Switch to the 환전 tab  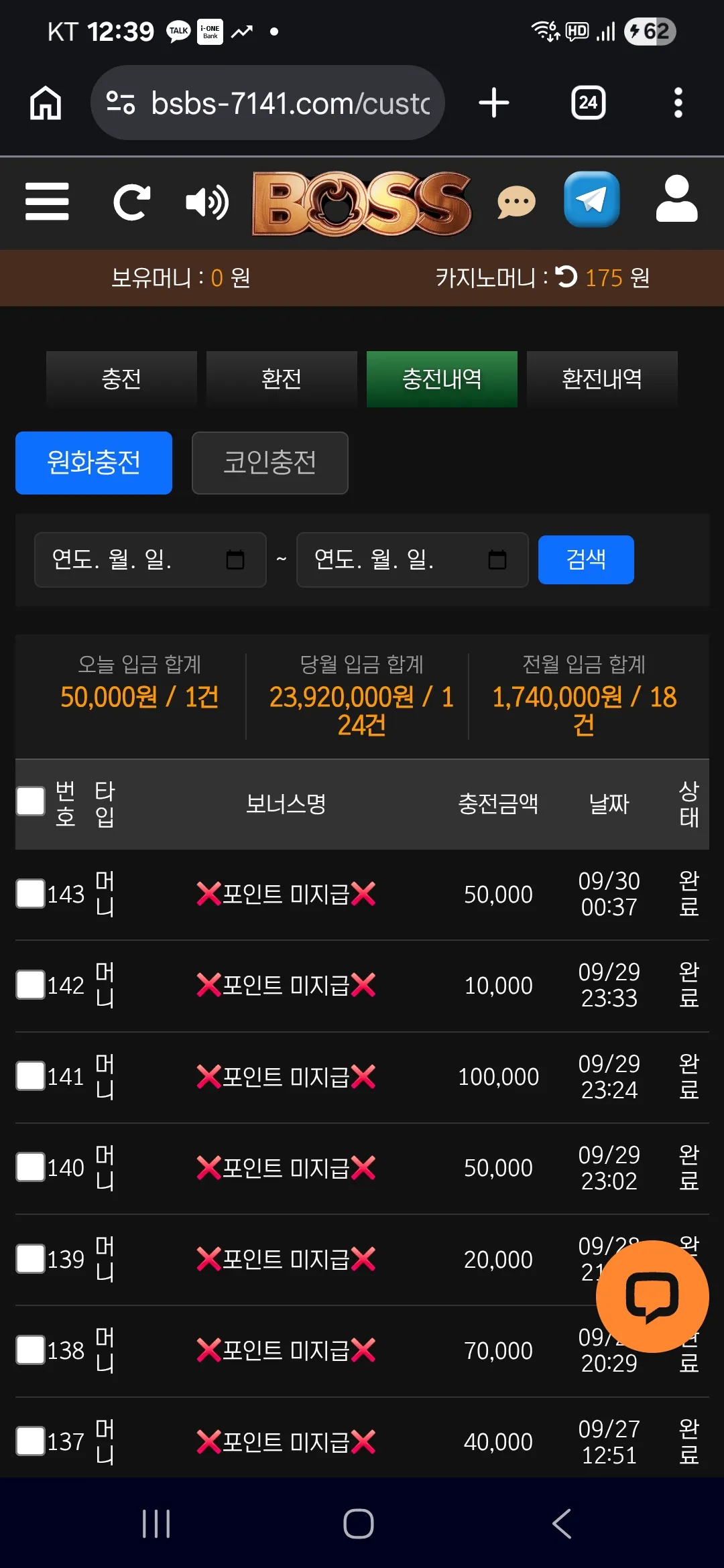[x=282, y=379]
